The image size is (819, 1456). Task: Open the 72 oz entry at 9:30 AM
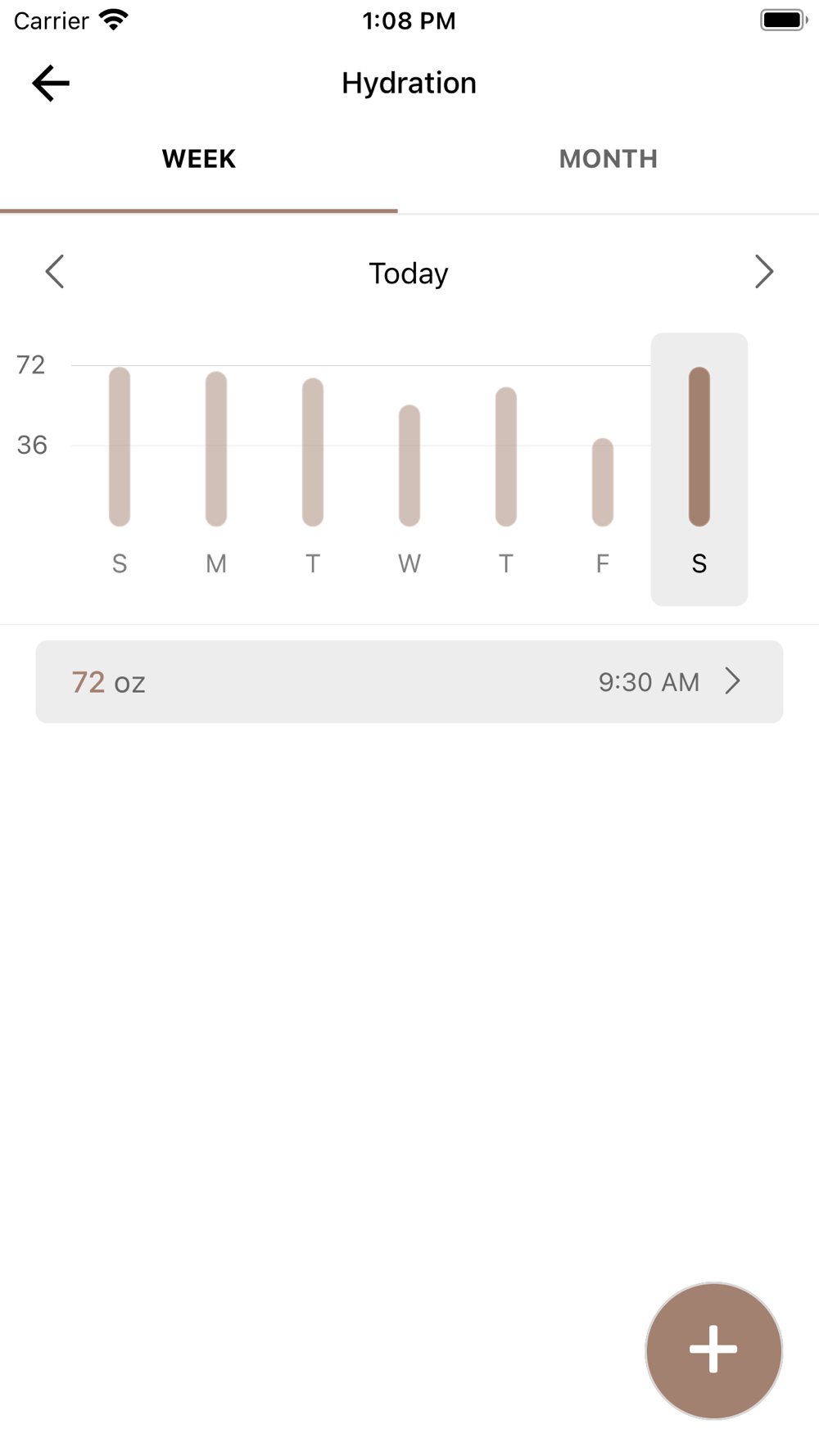click(x=409, y=682)
